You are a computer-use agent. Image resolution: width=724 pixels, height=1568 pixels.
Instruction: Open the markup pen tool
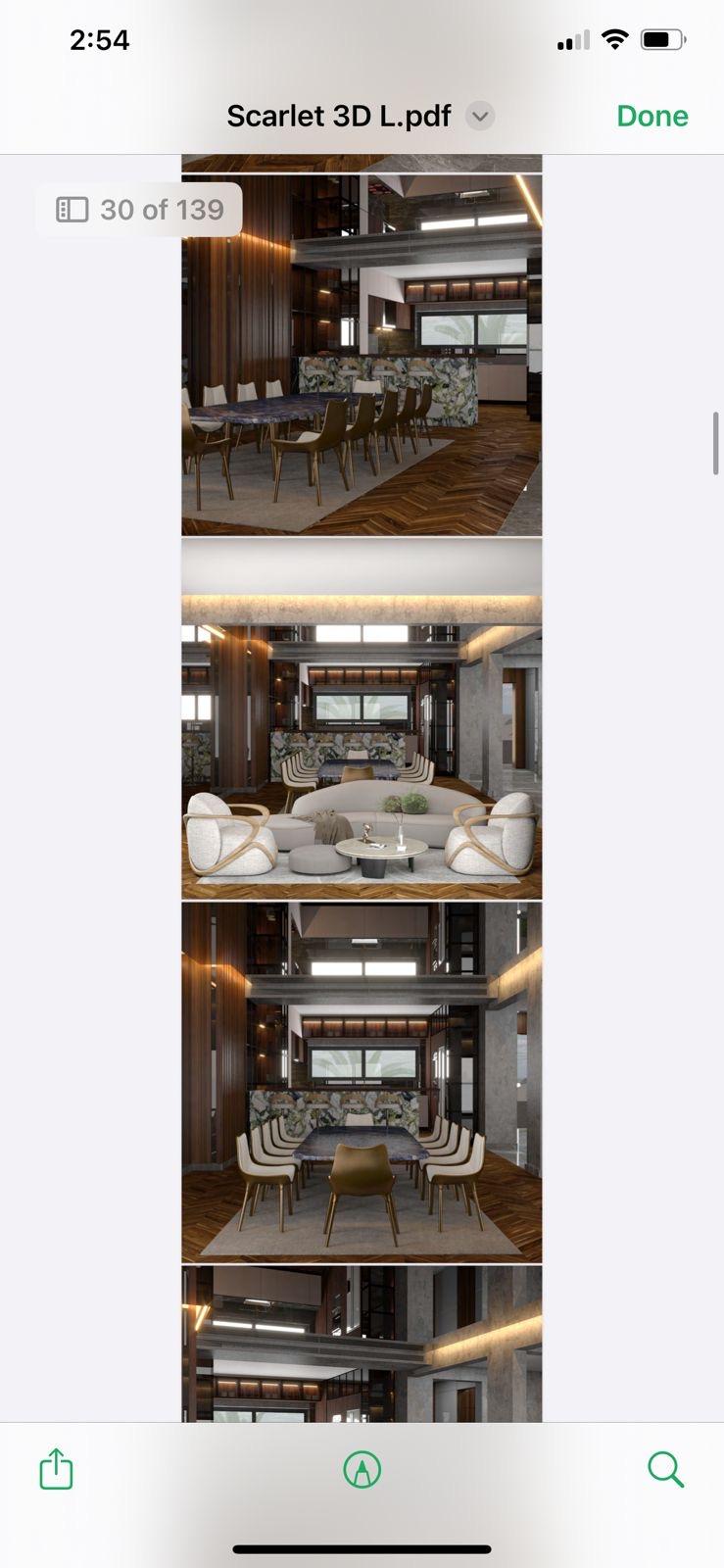[x=362, y=1469]
